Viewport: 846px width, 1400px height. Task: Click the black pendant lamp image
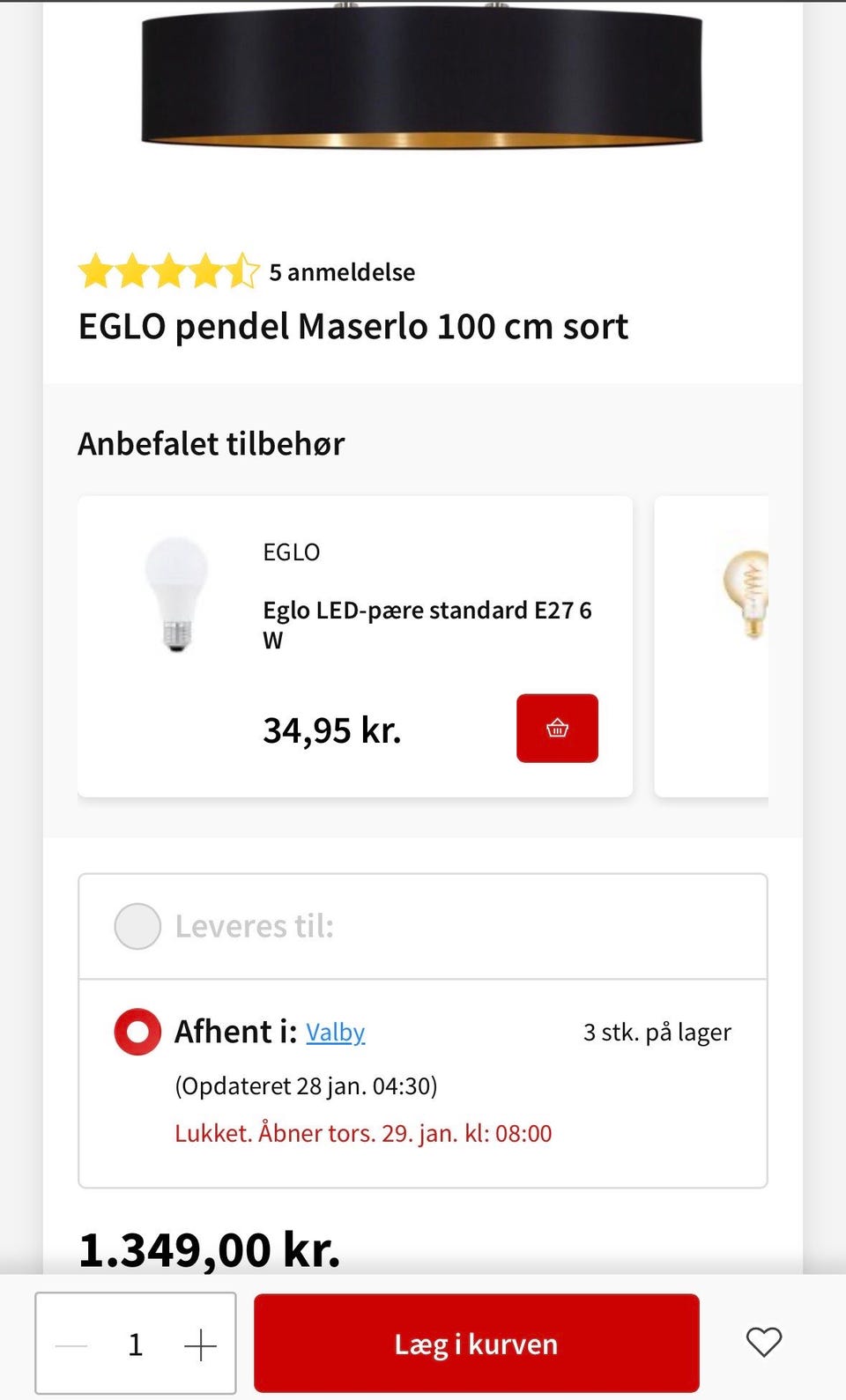pyautogui.click(x=421, y=75)
